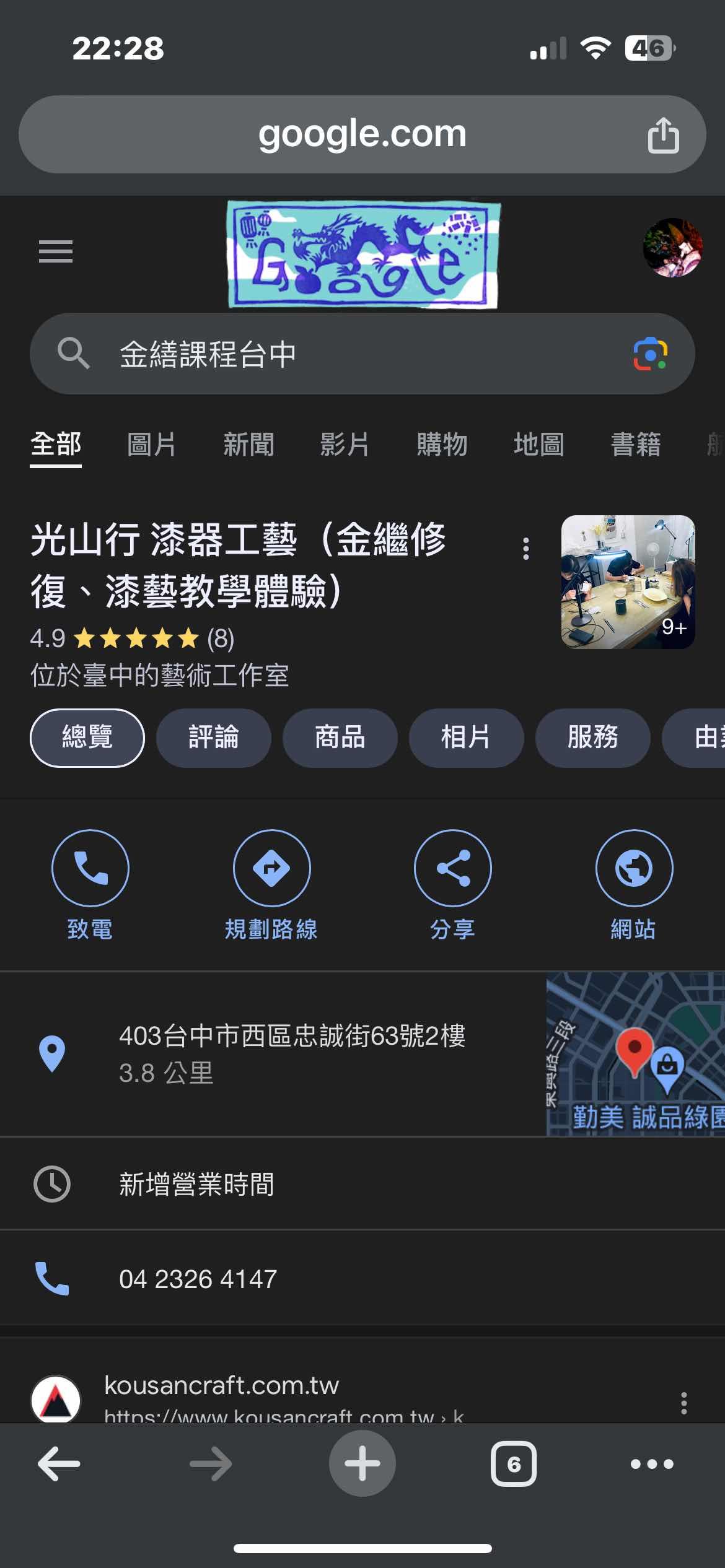The image size is (725, 1568).
Task: Open the browser tab switcher
Action: (513, 1464)
